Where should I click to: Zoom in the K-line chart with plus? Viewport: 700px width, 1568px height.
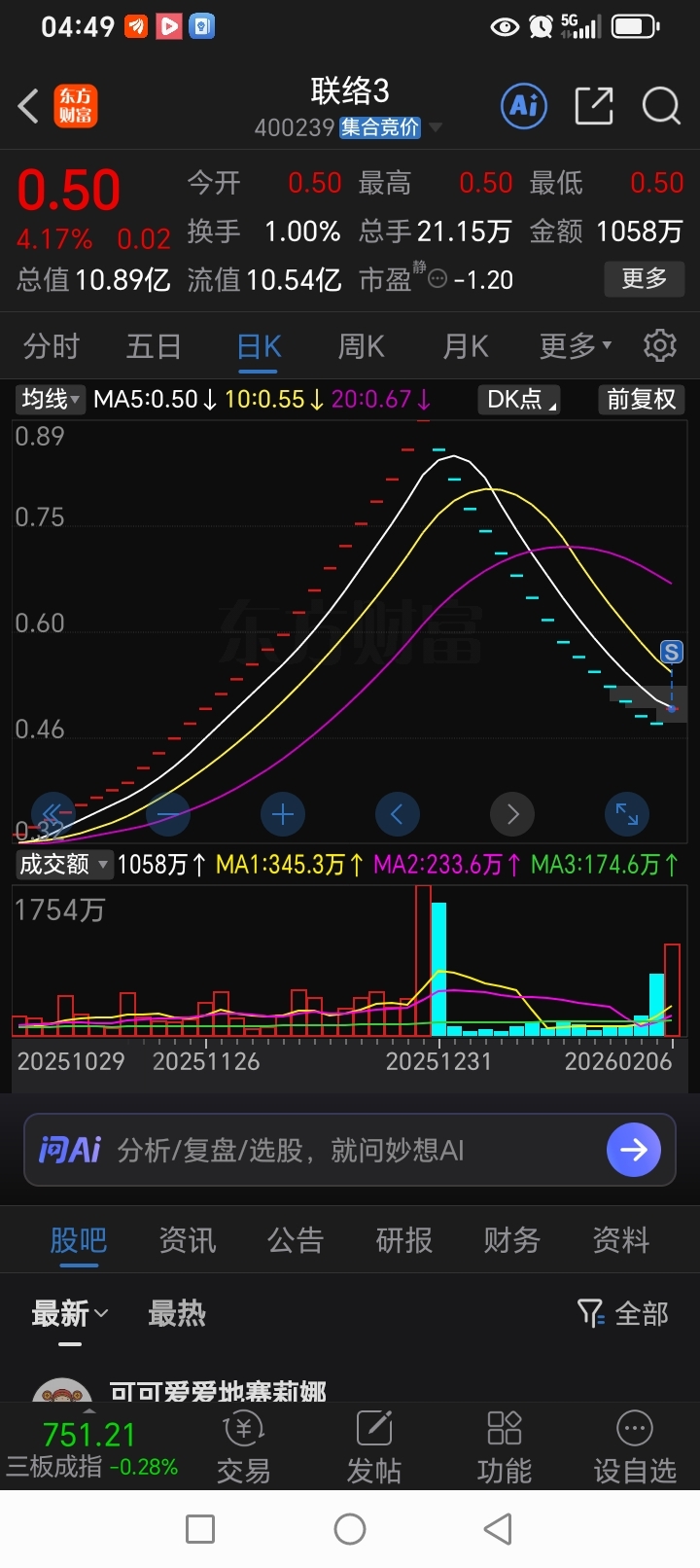[x=283, y=814]
